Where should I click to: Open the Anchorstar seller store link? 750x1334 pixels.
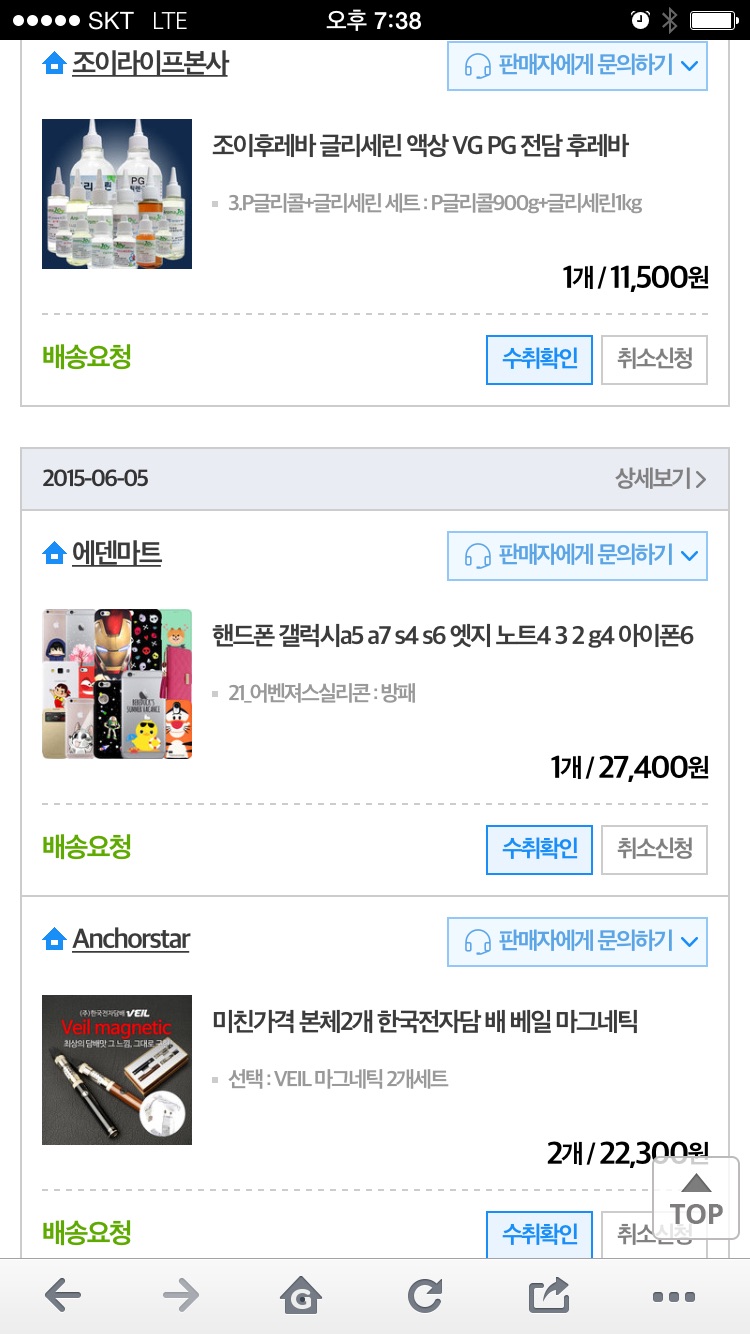pos(130,939)
